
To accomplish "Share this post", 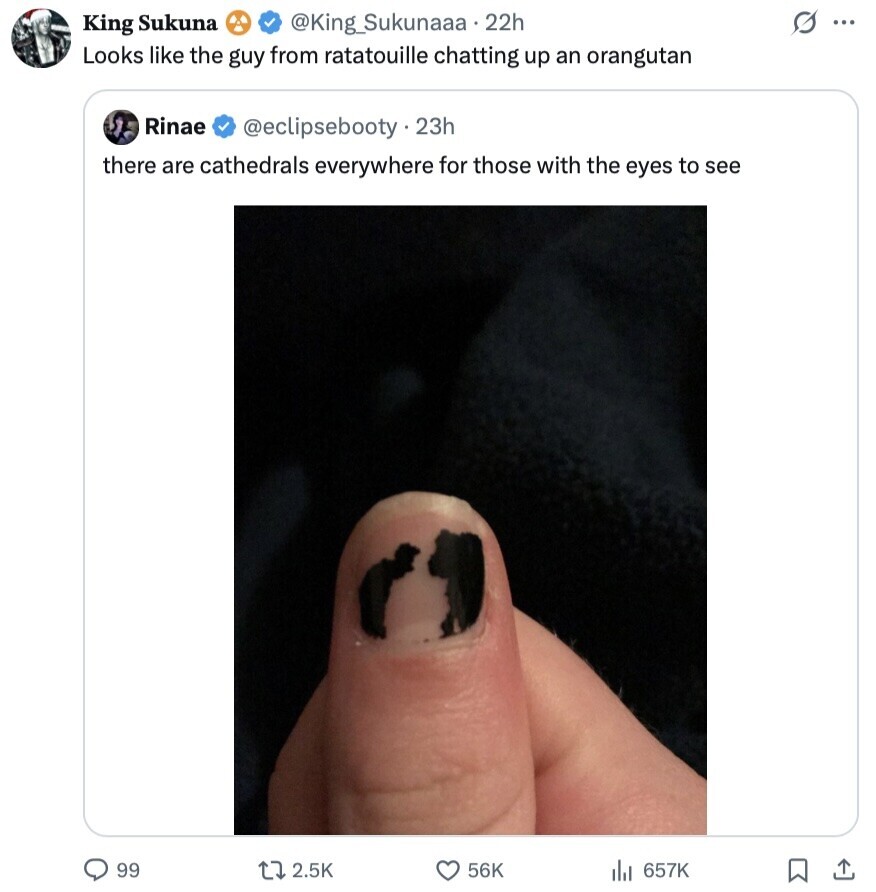I will click(x=843, y=870).
